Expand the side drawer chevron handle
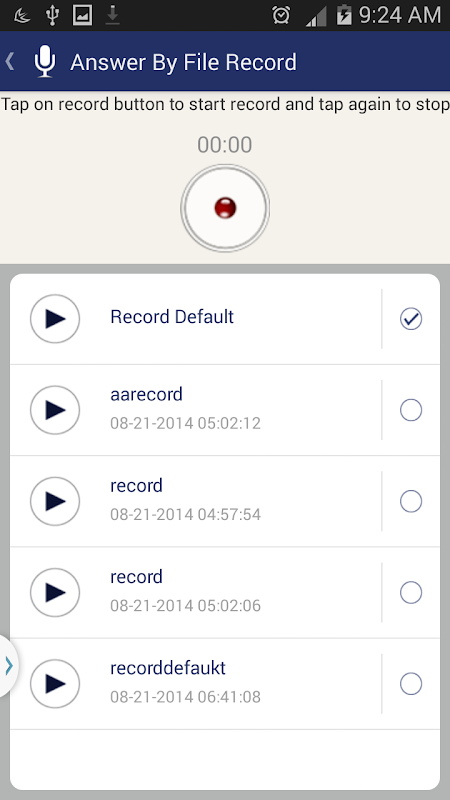This screenshot has height=800, width=450. coord(8,665)
